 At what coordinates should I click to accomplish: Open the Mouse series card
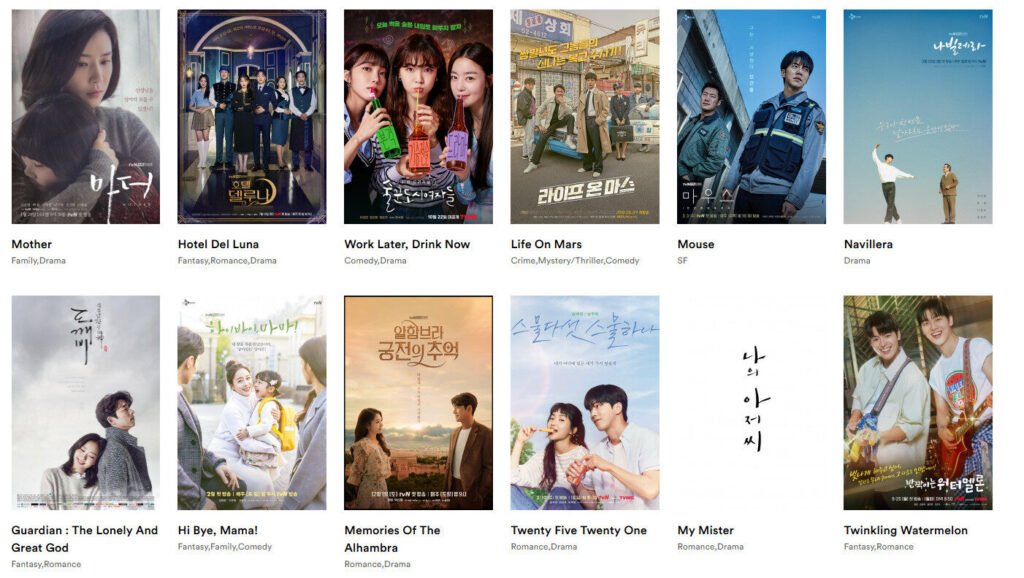[x=751, y=117]
